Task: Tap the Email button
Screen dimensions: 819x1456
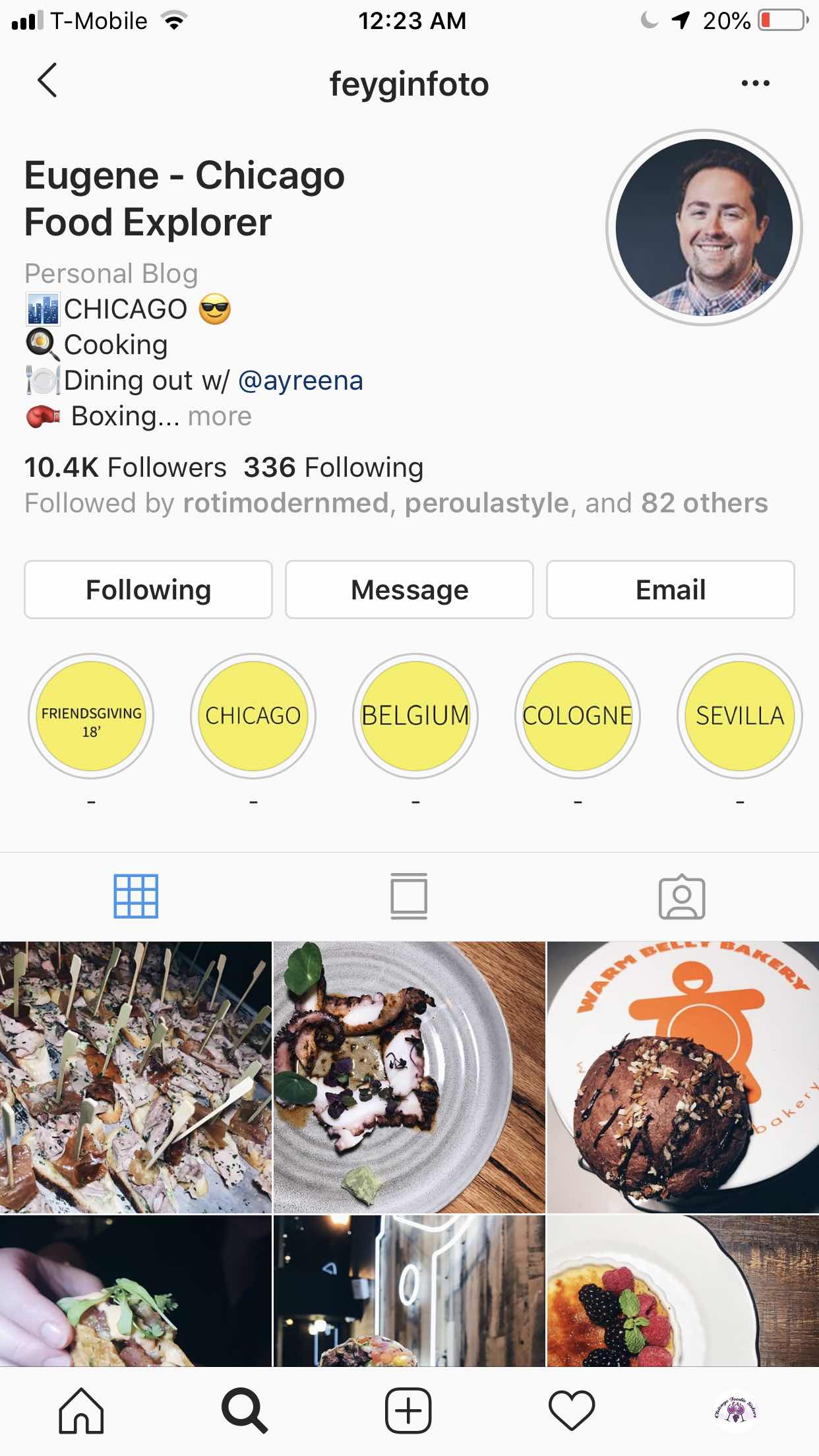Action: click(x=670, y=590)
